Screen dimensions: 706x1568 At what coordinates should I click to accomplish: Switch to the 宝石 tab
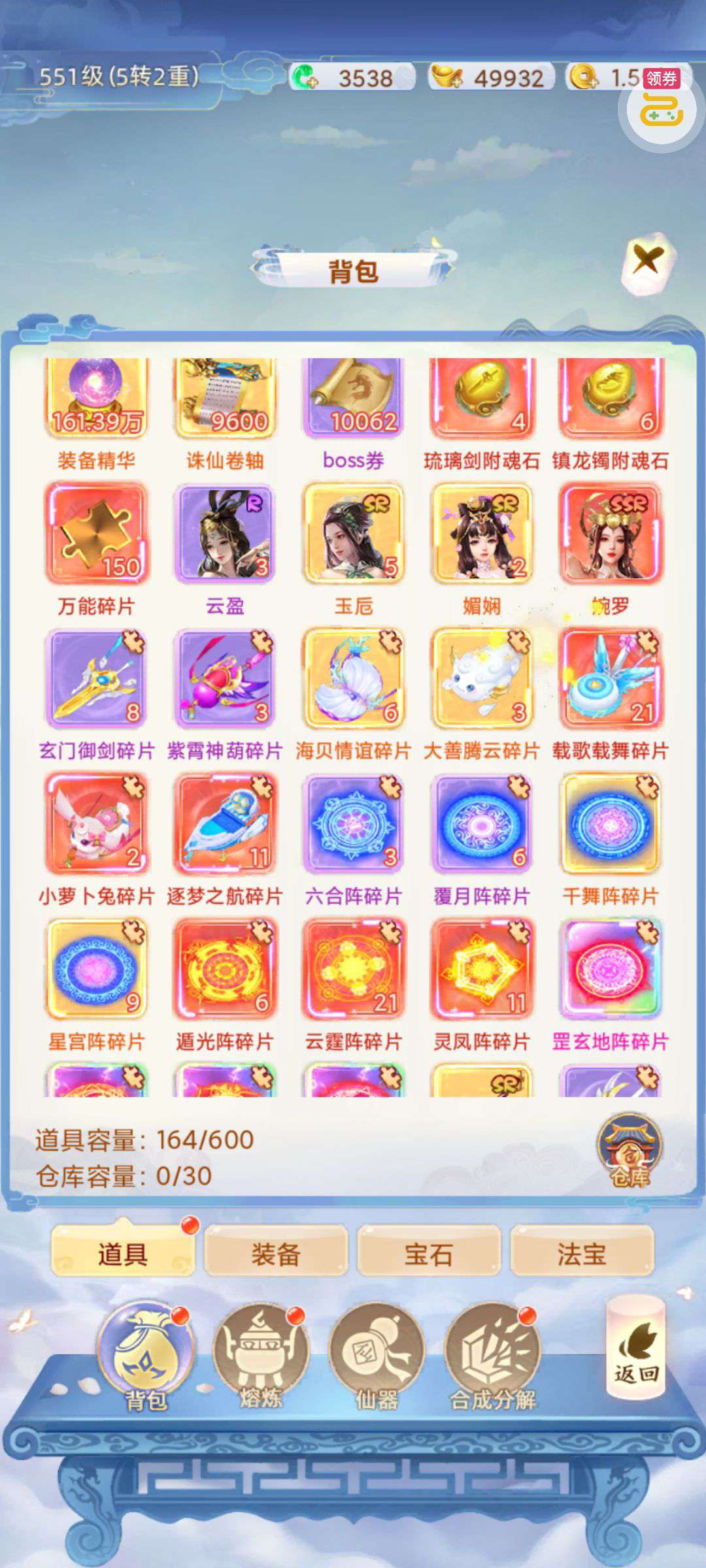pos(428,1254)
